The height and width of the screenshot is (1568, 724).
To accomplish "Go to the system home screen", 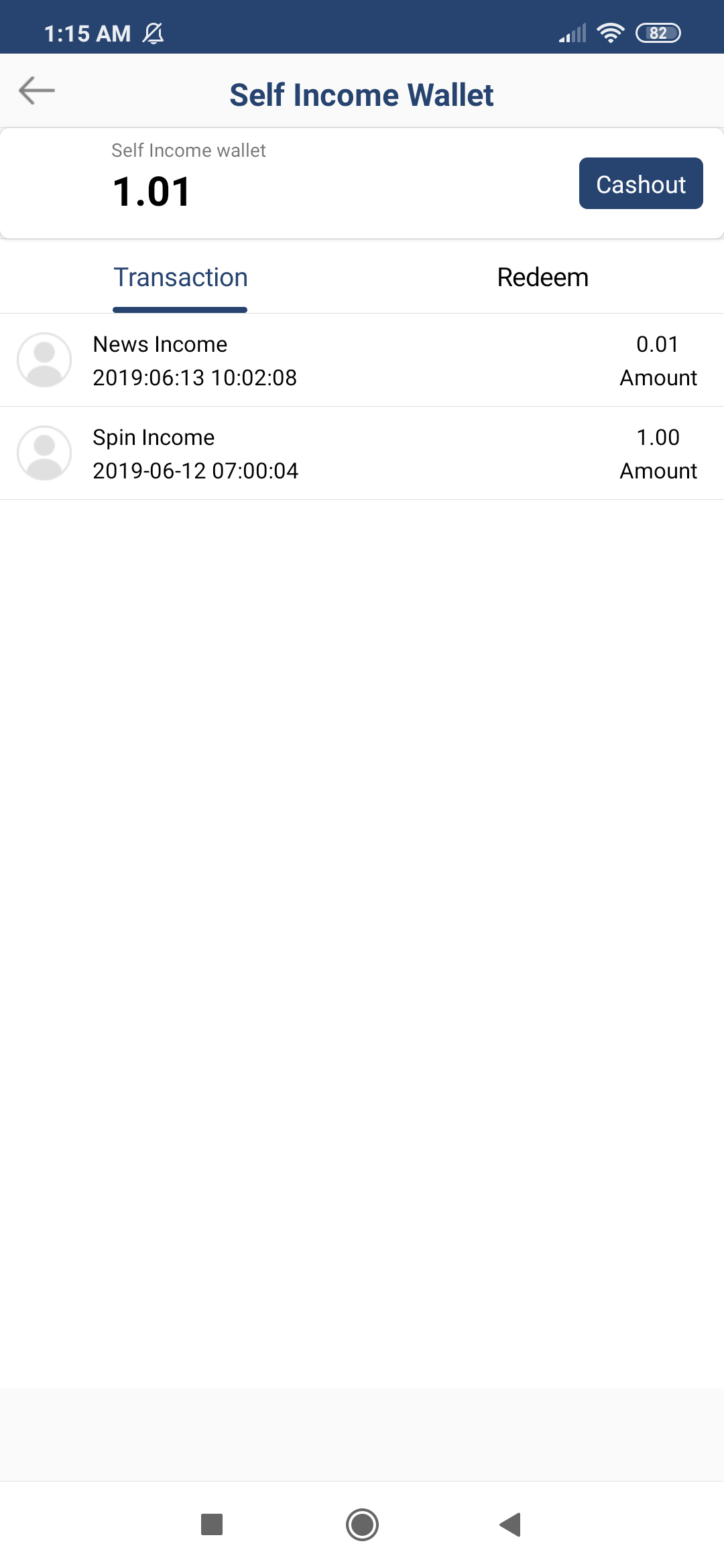I will coord(362,1524).
